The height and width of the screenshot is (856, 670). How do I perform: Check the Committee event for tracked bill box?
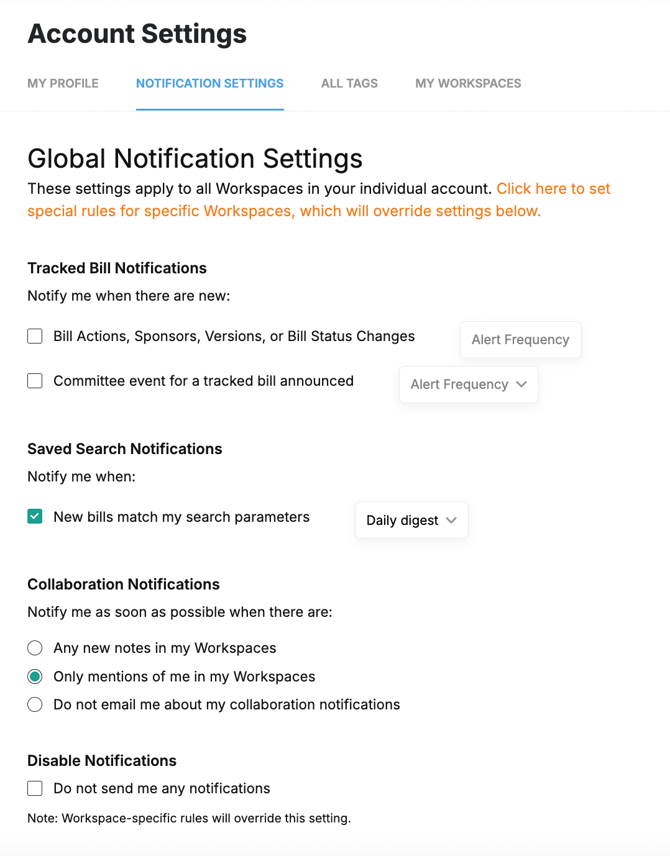tap(35, 381)
